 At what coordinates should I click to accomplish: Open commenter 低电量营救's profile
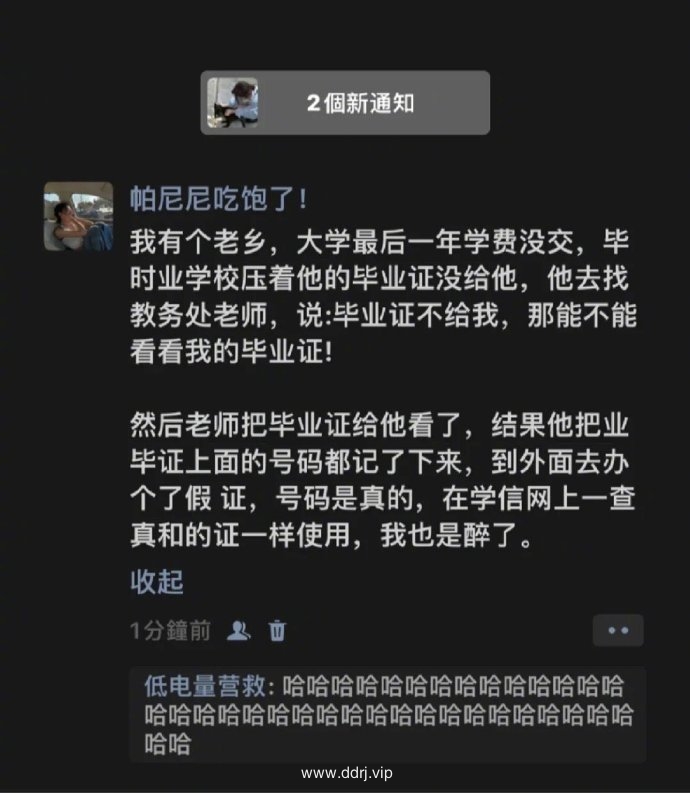[204, 686]
